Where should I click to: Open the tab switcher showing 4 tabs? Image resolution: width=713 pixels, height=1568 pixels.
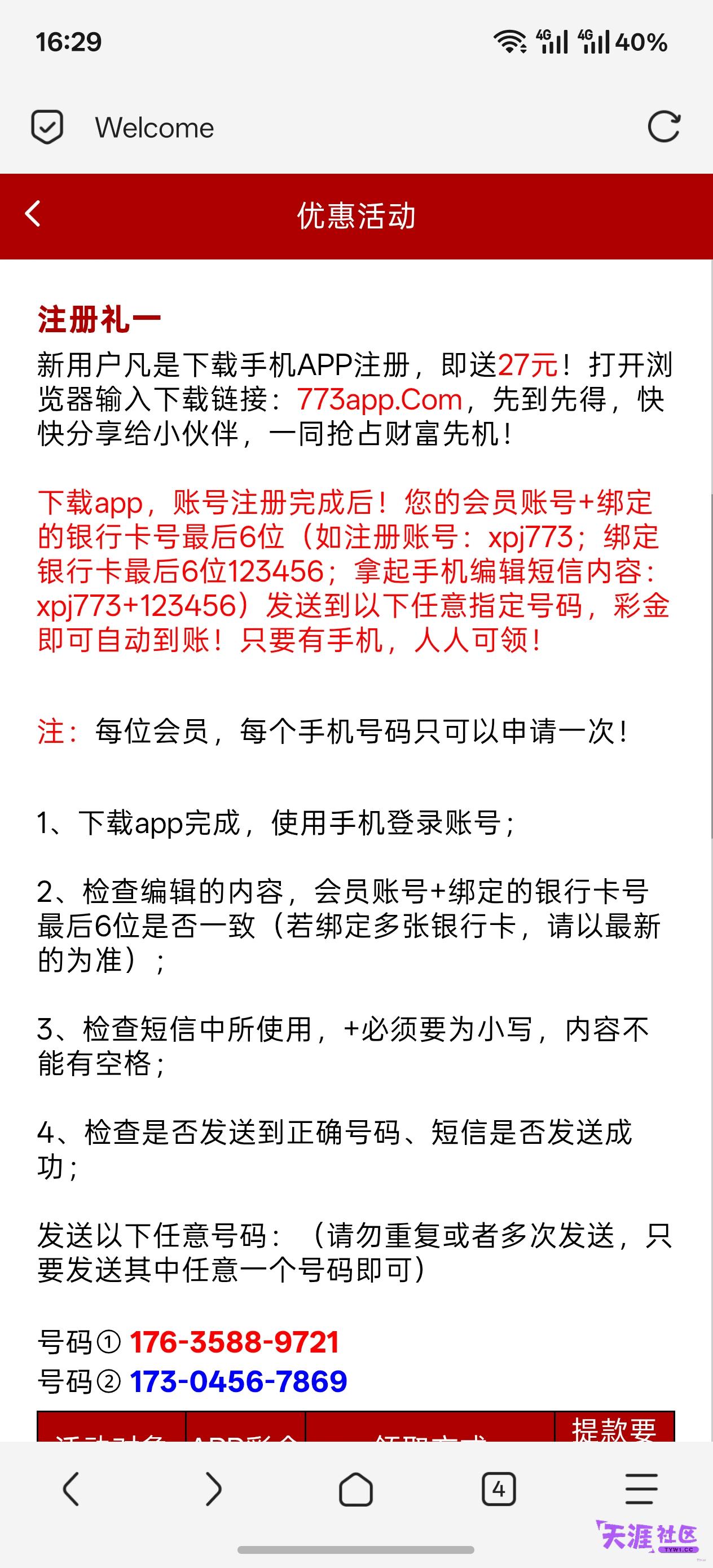499,1490
